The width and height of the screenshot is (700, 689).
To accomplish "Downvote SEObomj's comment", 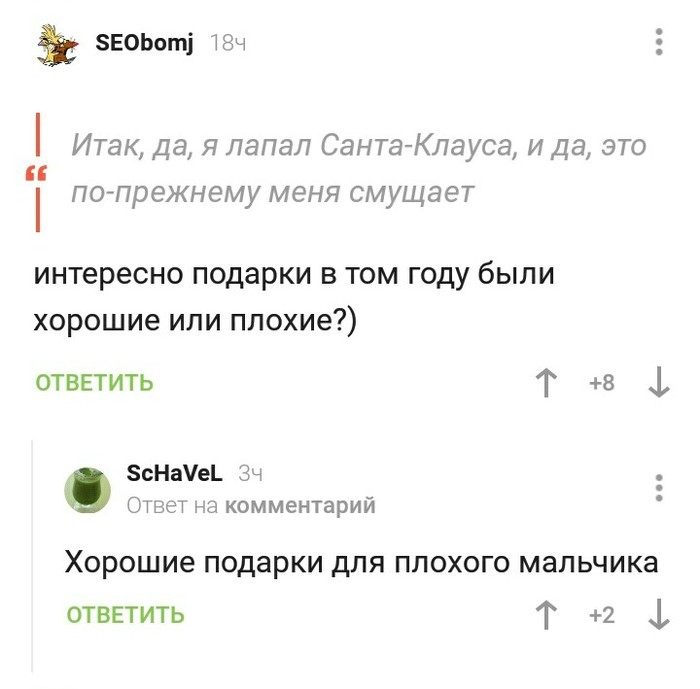I will [658, 383].
